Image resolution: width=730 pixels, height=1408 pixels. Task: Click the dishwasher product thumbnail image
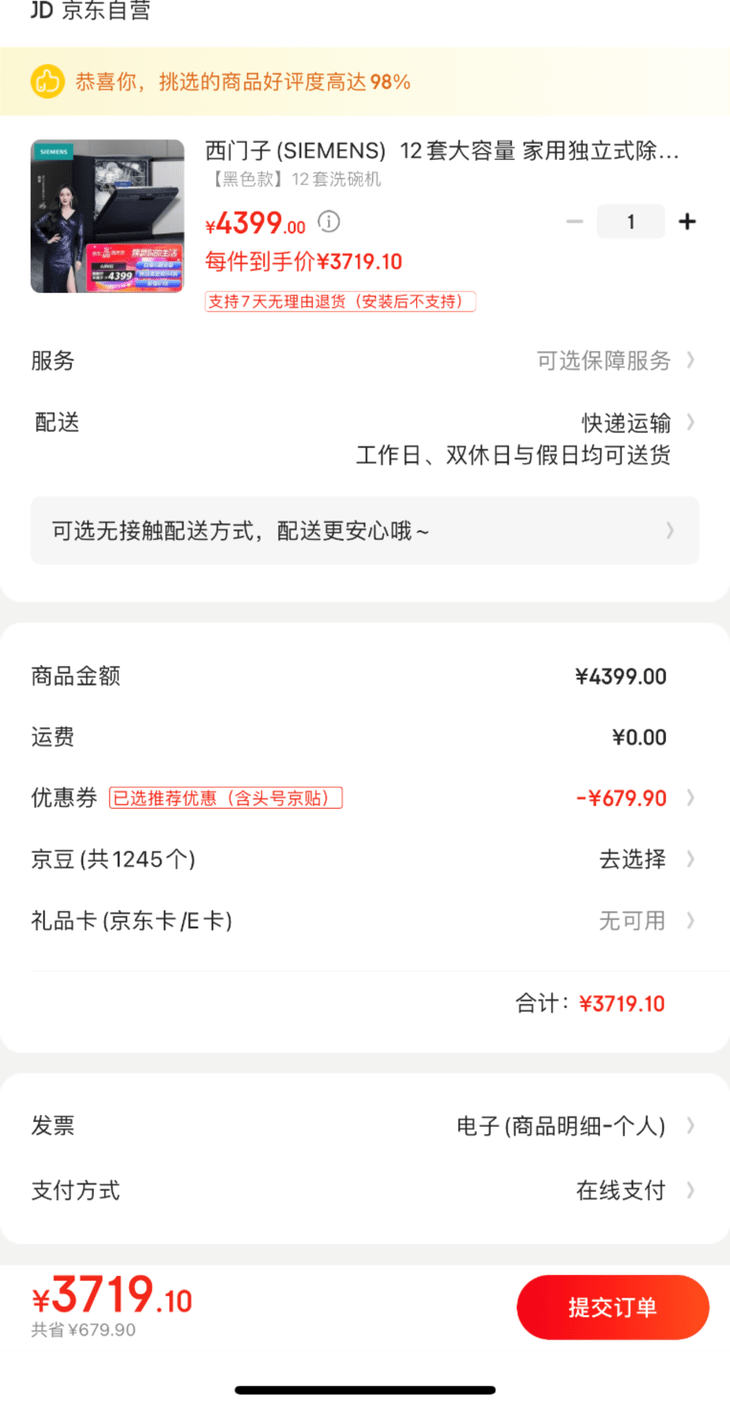pos(107,216)
